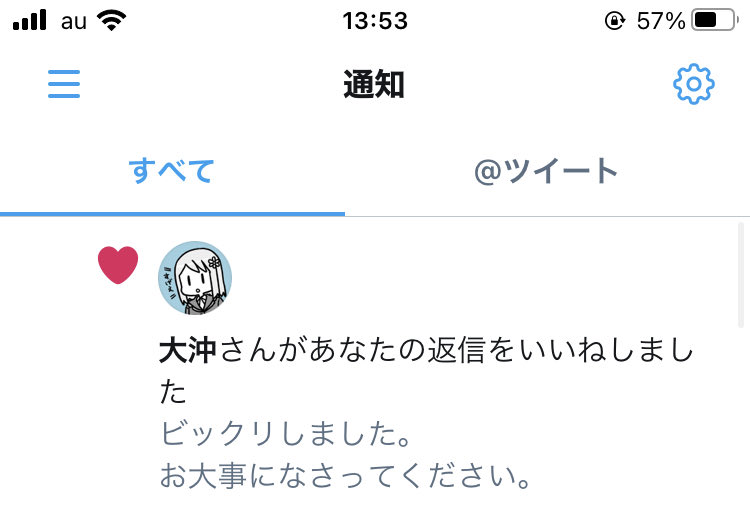Switch to the @ツイート tab
The height and width of the screenshot is (506, 750).
[546, 171]
